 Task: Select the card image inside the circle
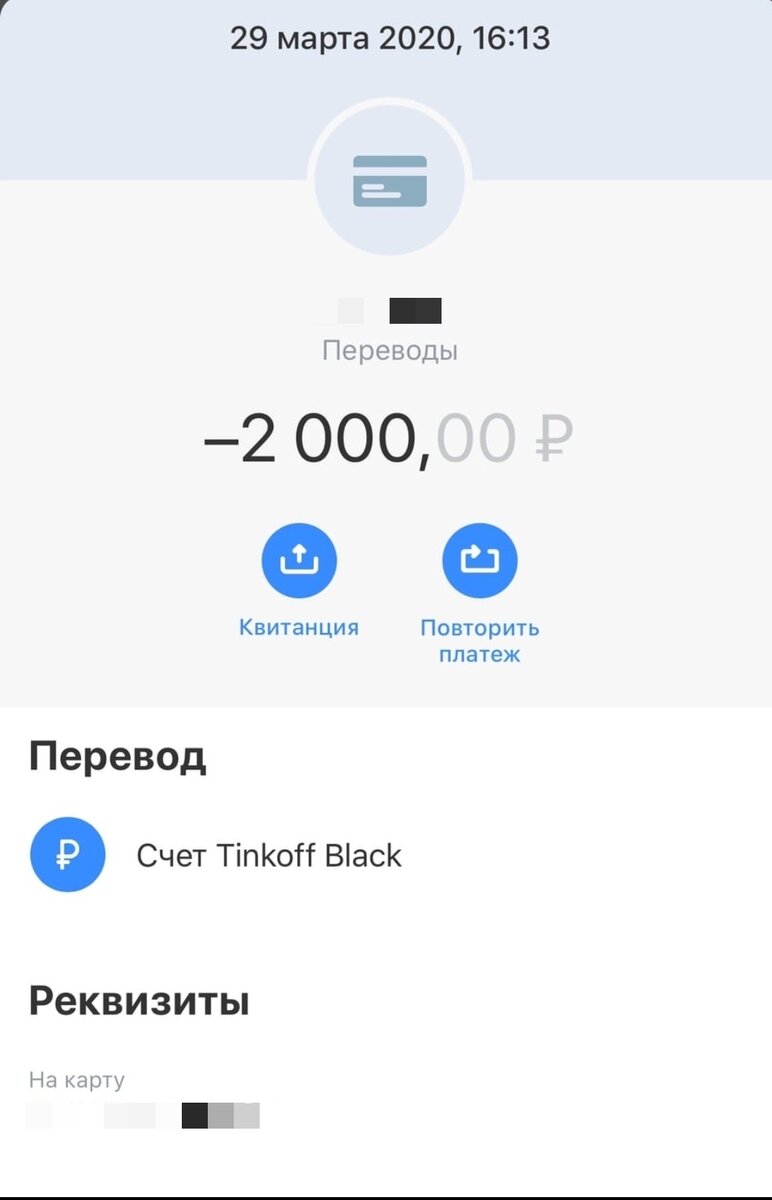click(390, 180)
